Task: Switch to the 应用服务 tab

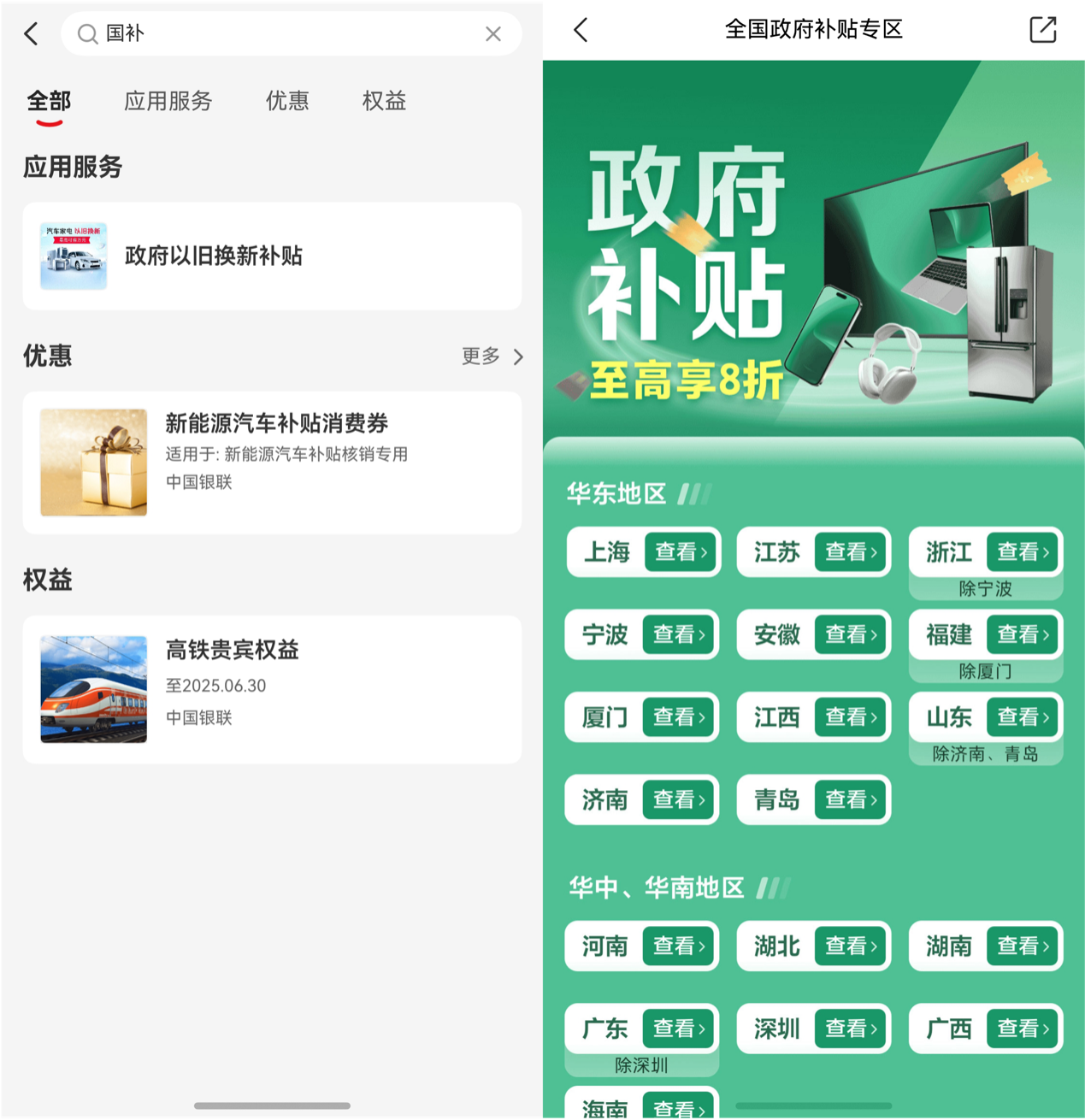Action: 168,101
